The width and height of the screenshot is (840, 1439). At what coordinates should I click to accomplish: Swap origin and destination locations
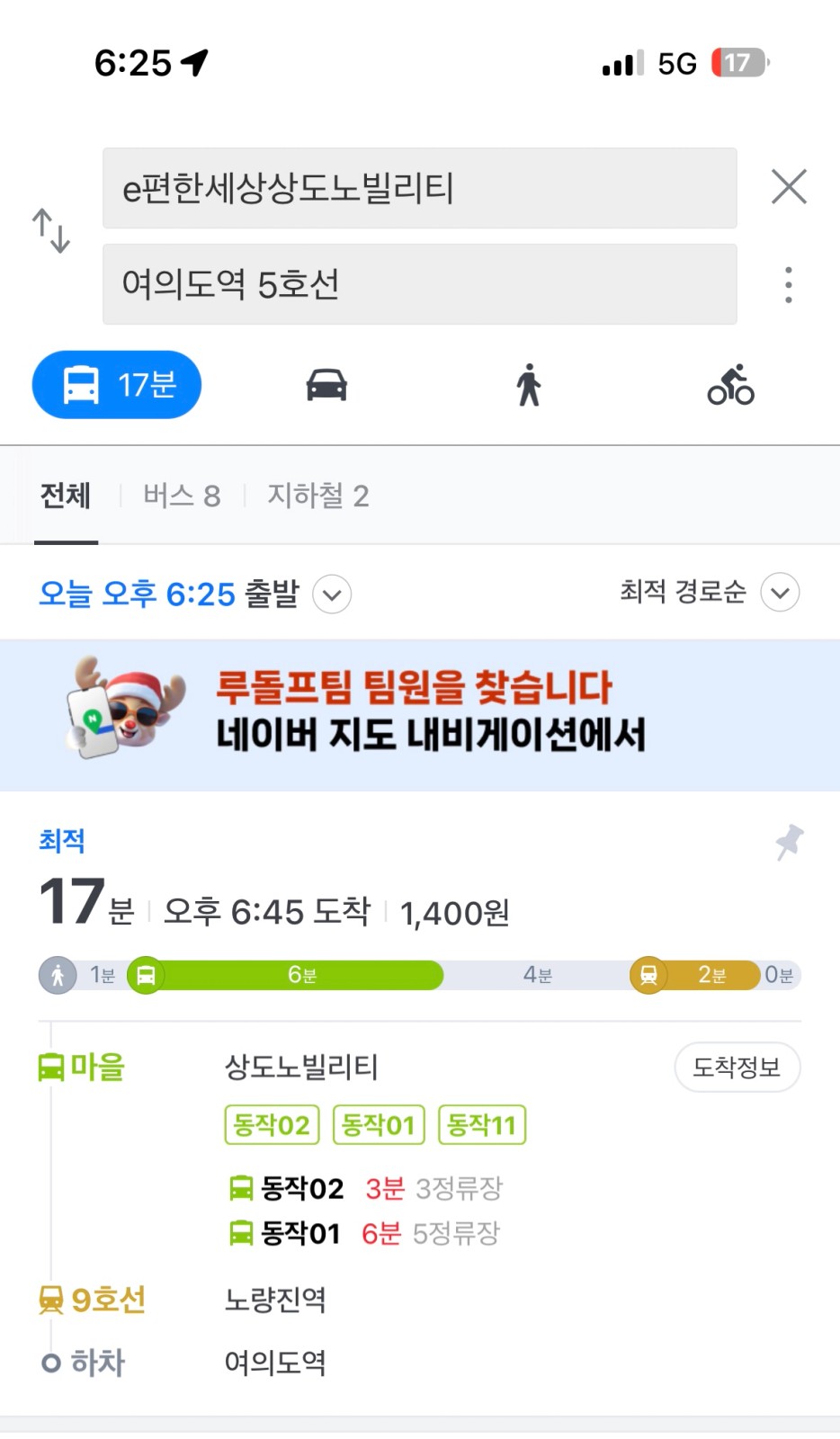point(51,231)
